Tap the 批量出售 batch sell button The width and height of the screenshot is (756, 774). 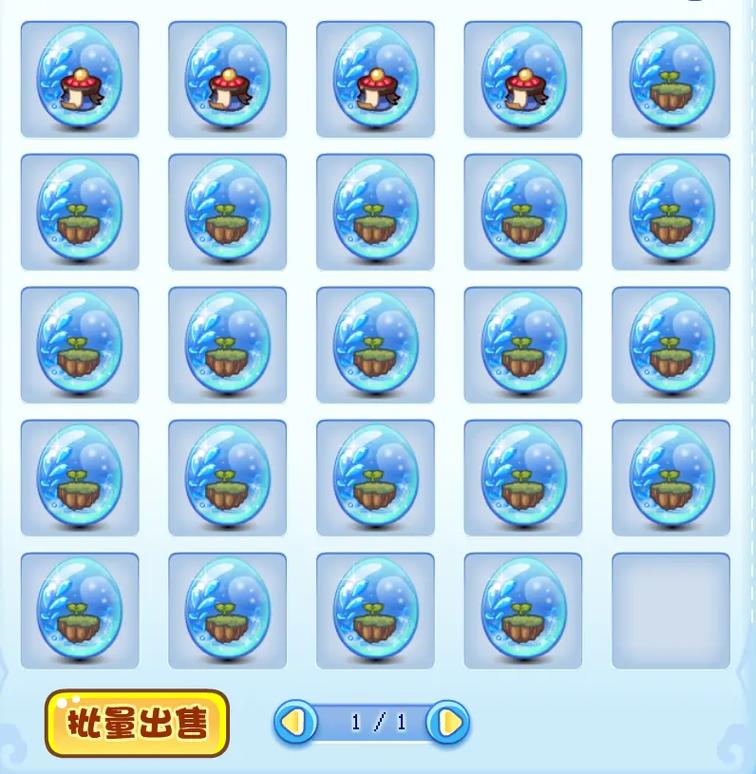pos(137,723)
